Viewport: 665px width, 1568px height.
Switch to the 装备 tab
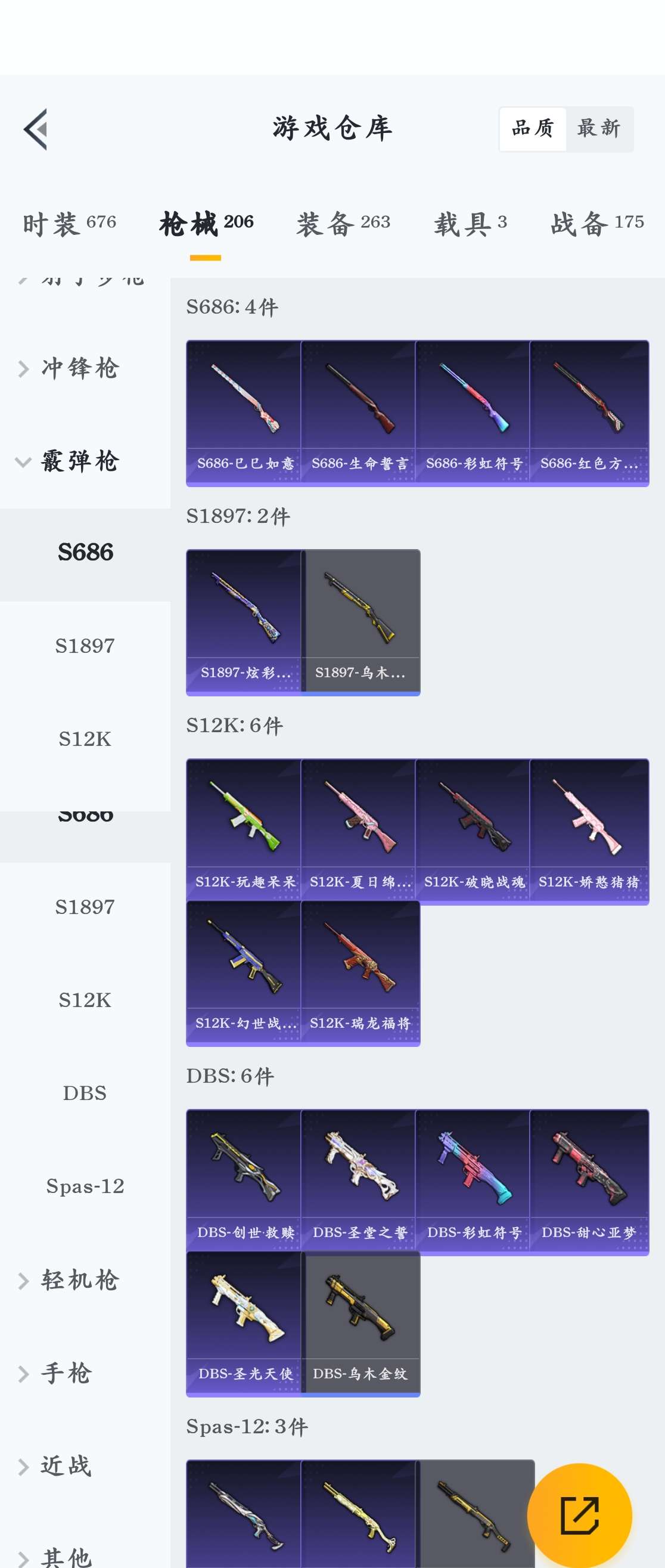343,224
